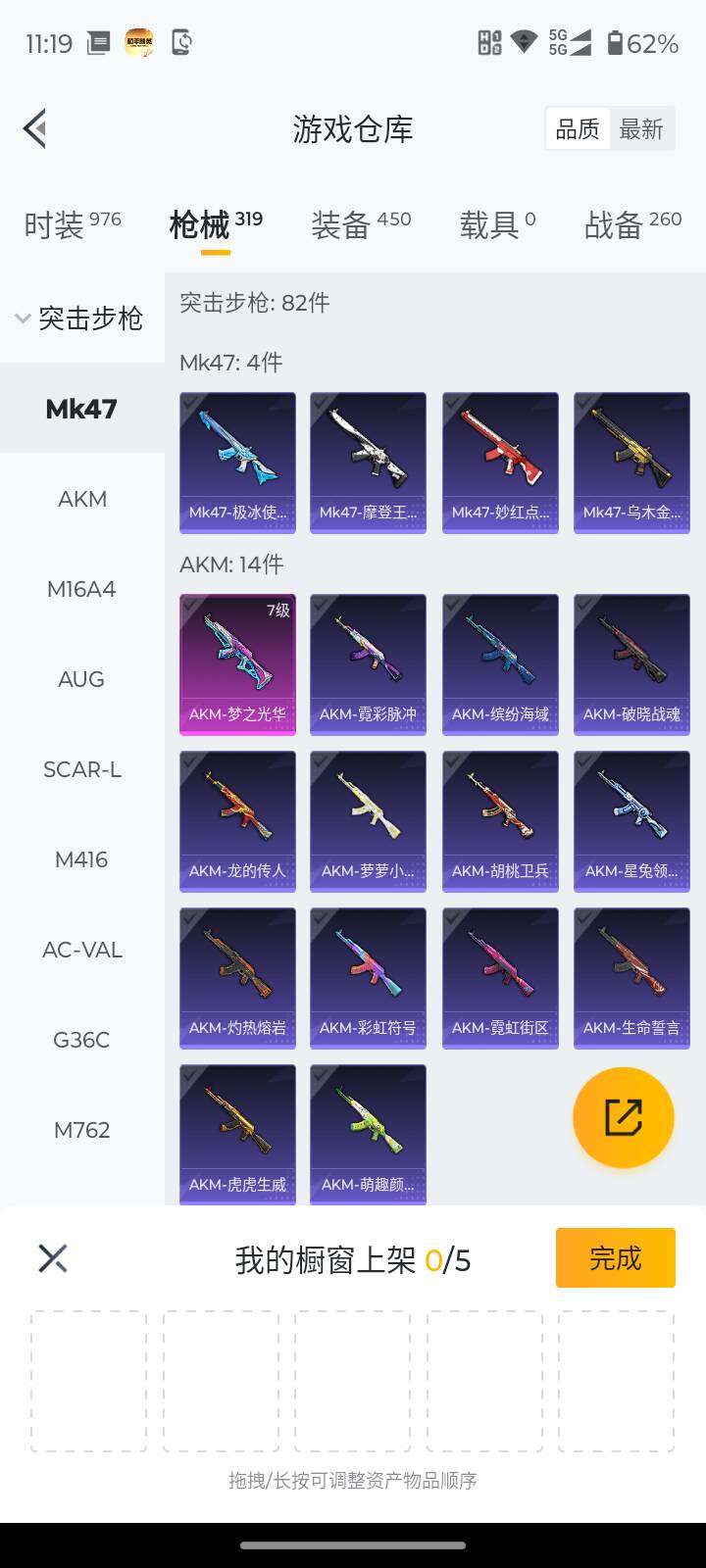
Task: Tap the orange share floating button
Action: click(623, 1118)
